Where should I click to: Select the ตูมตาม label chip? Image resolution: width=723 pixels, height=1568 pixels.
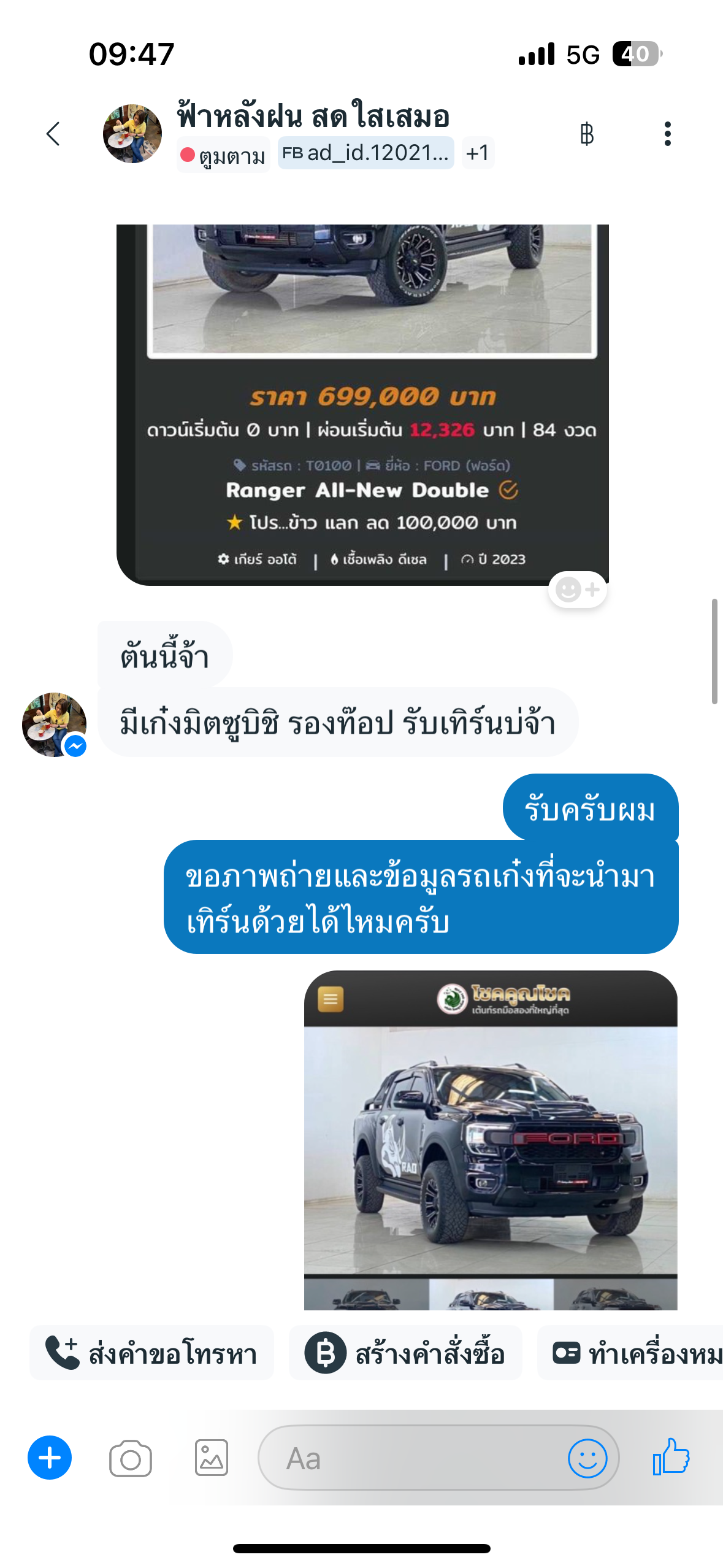pyautogui.click(x=223, y=155)
